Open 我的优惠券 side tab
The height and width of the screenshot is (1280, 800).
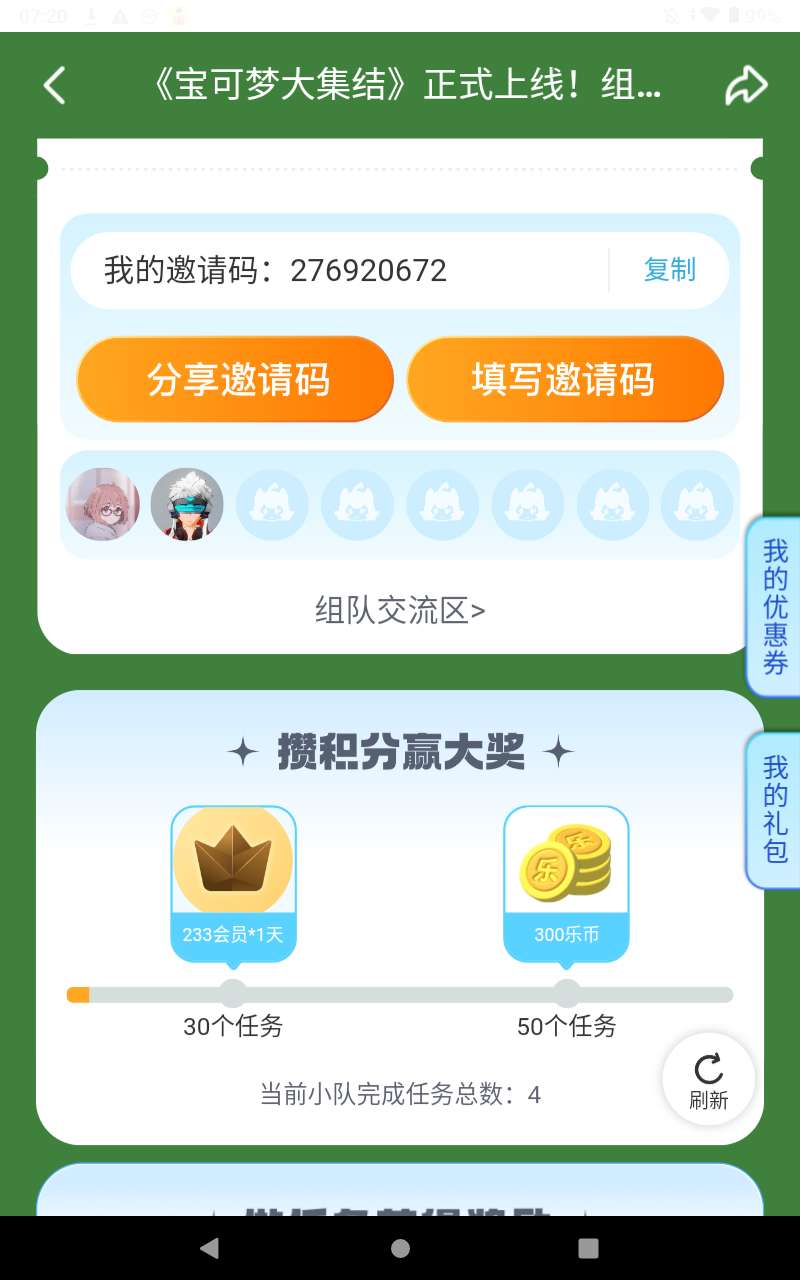(x=775, y=607)
